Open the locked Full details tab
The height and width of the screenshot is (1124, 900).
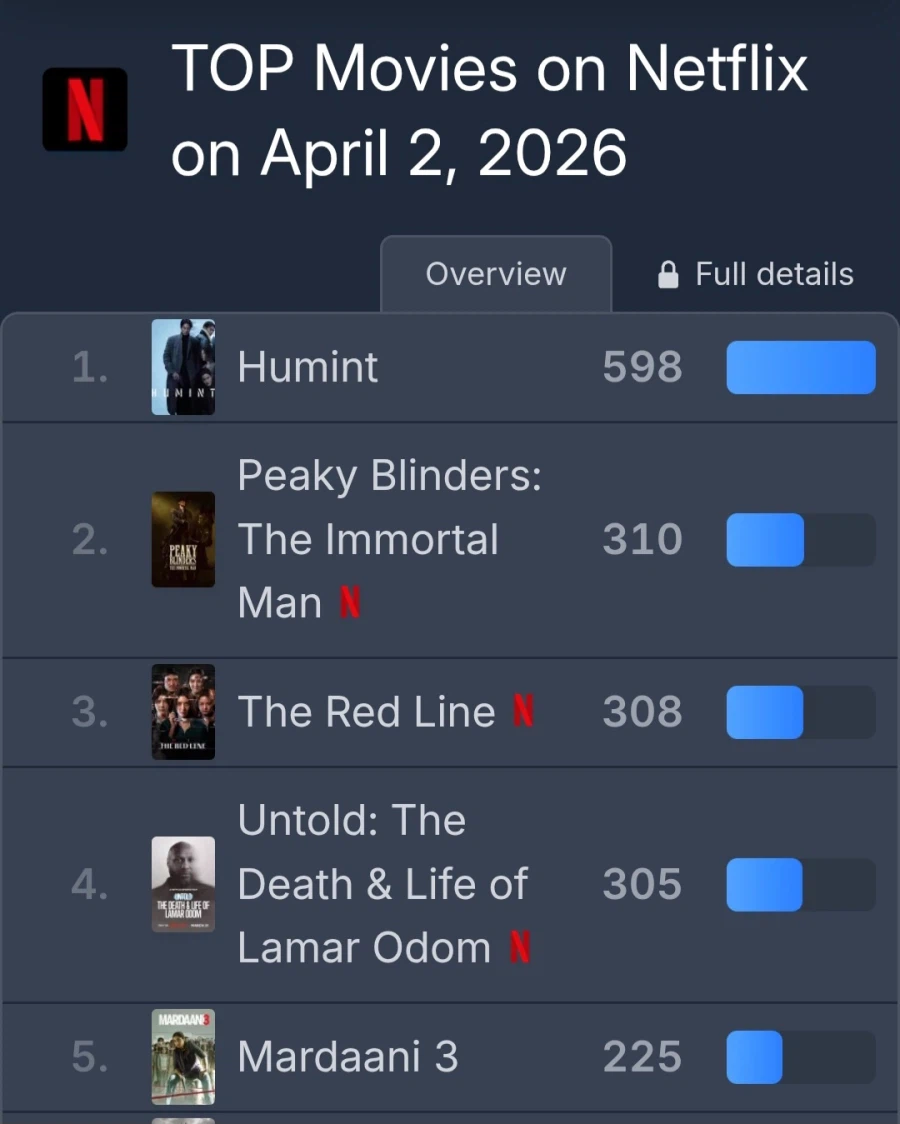click(756, 274)
